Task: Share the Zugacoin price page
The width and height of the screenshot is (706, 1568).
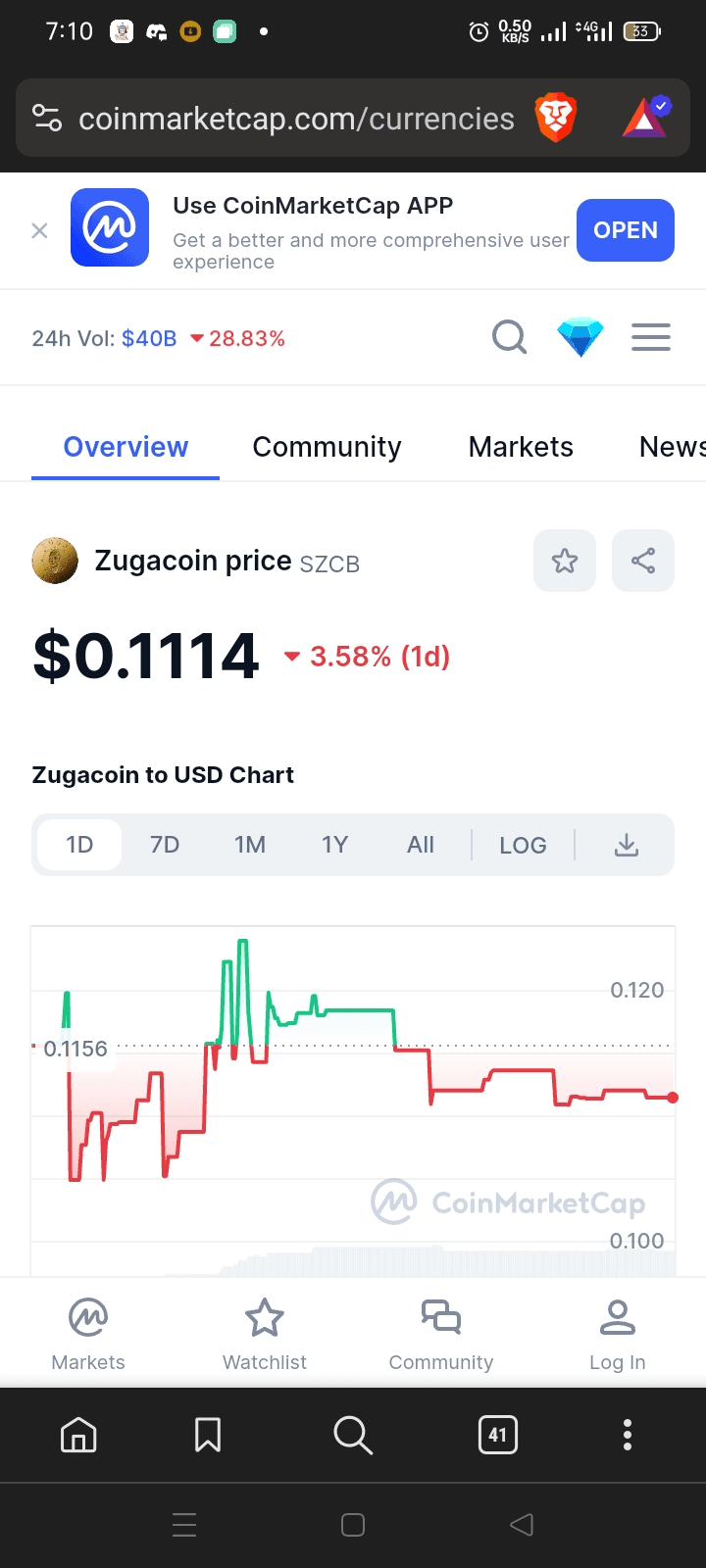Action: (x=643, y=561)
